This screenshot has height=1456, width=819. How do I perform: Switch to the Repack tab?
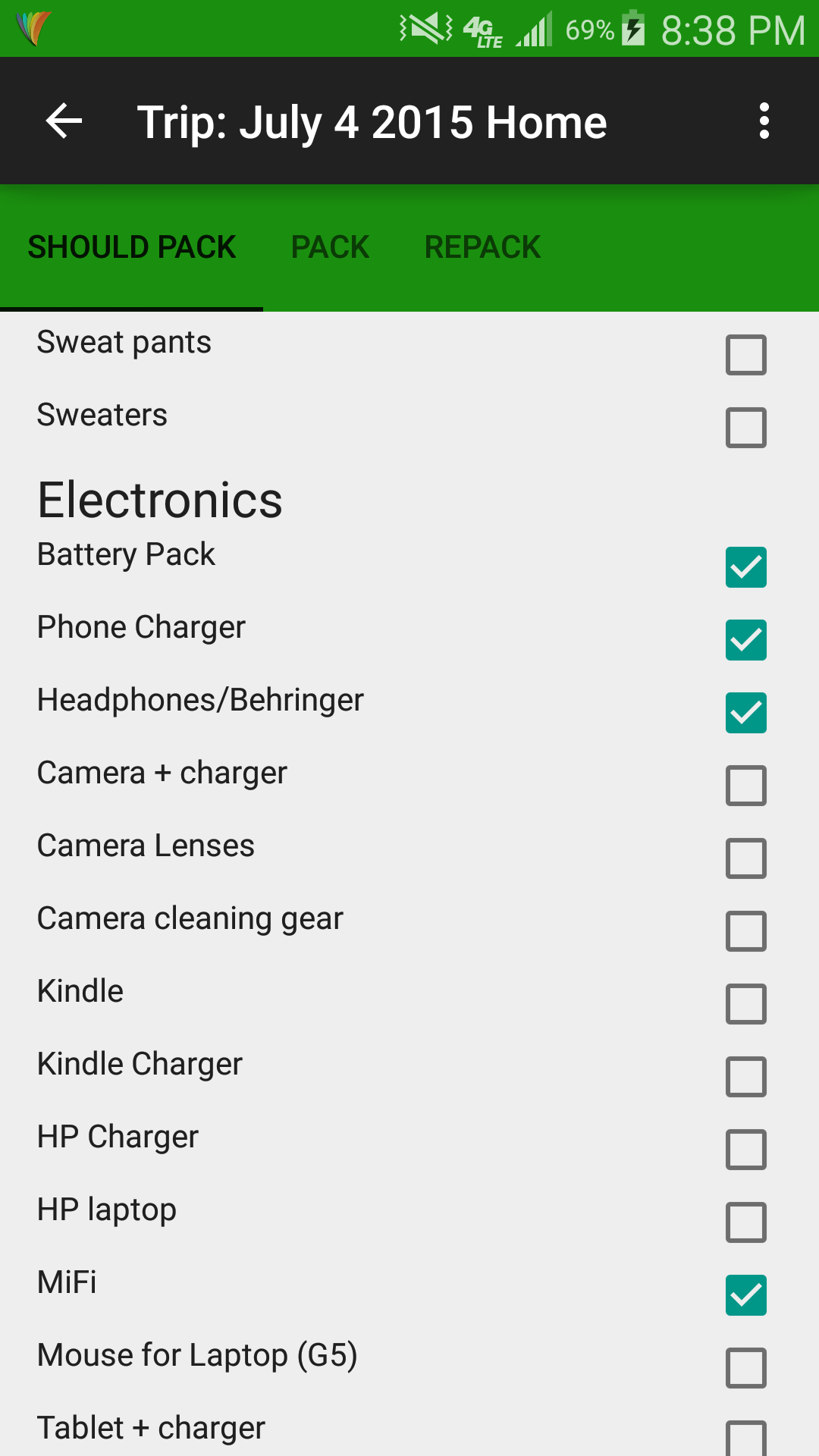click(x=482, y=247)
